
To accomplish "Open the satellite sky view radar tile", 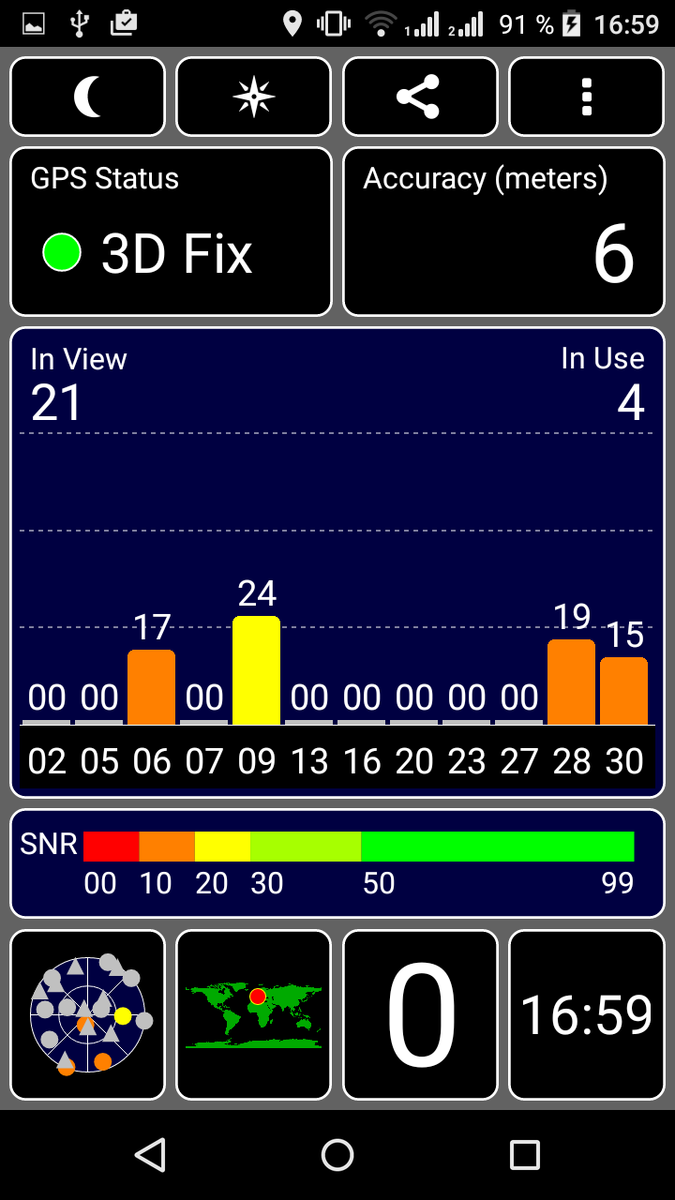I will point(88,1015).
